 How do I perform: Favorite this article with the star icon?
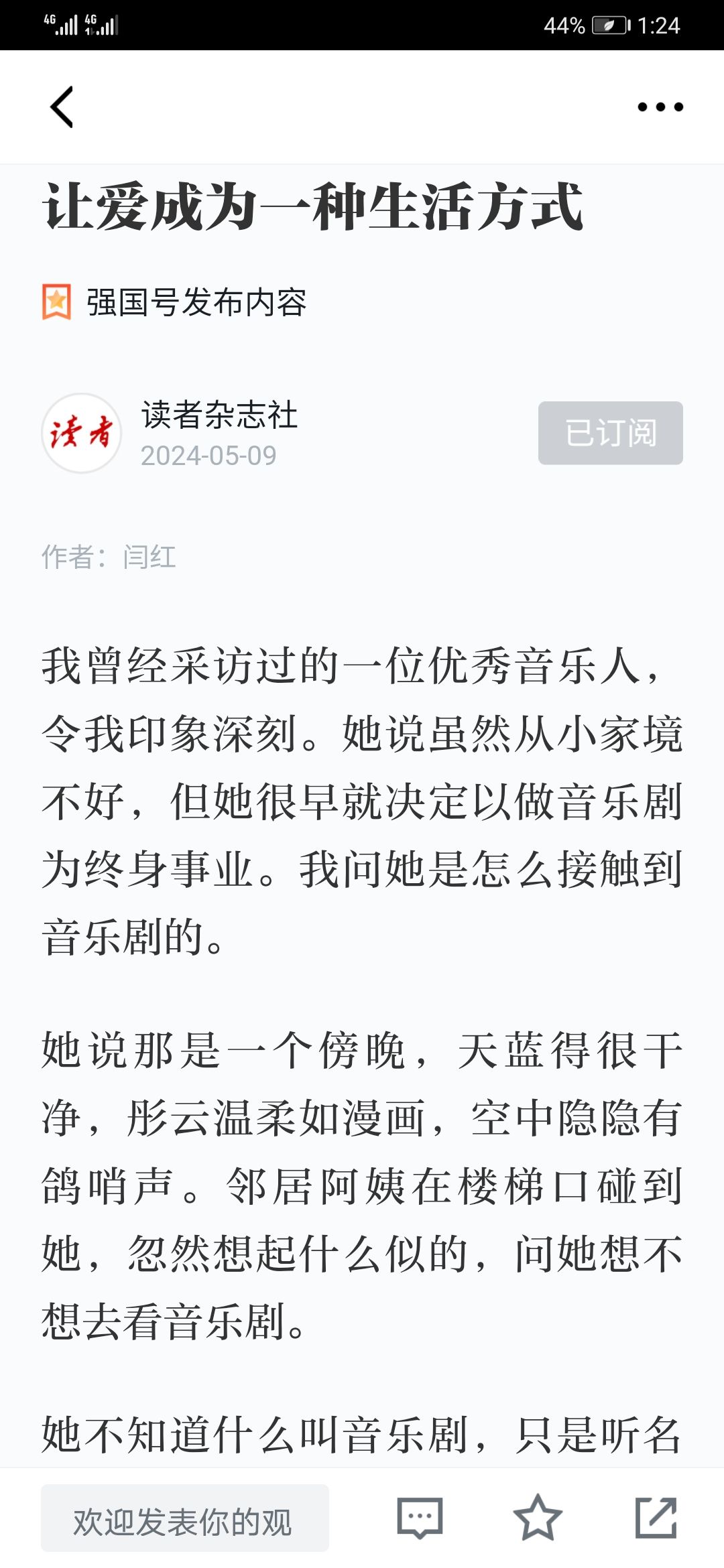pyautogui.click(x=538, y=1518)
